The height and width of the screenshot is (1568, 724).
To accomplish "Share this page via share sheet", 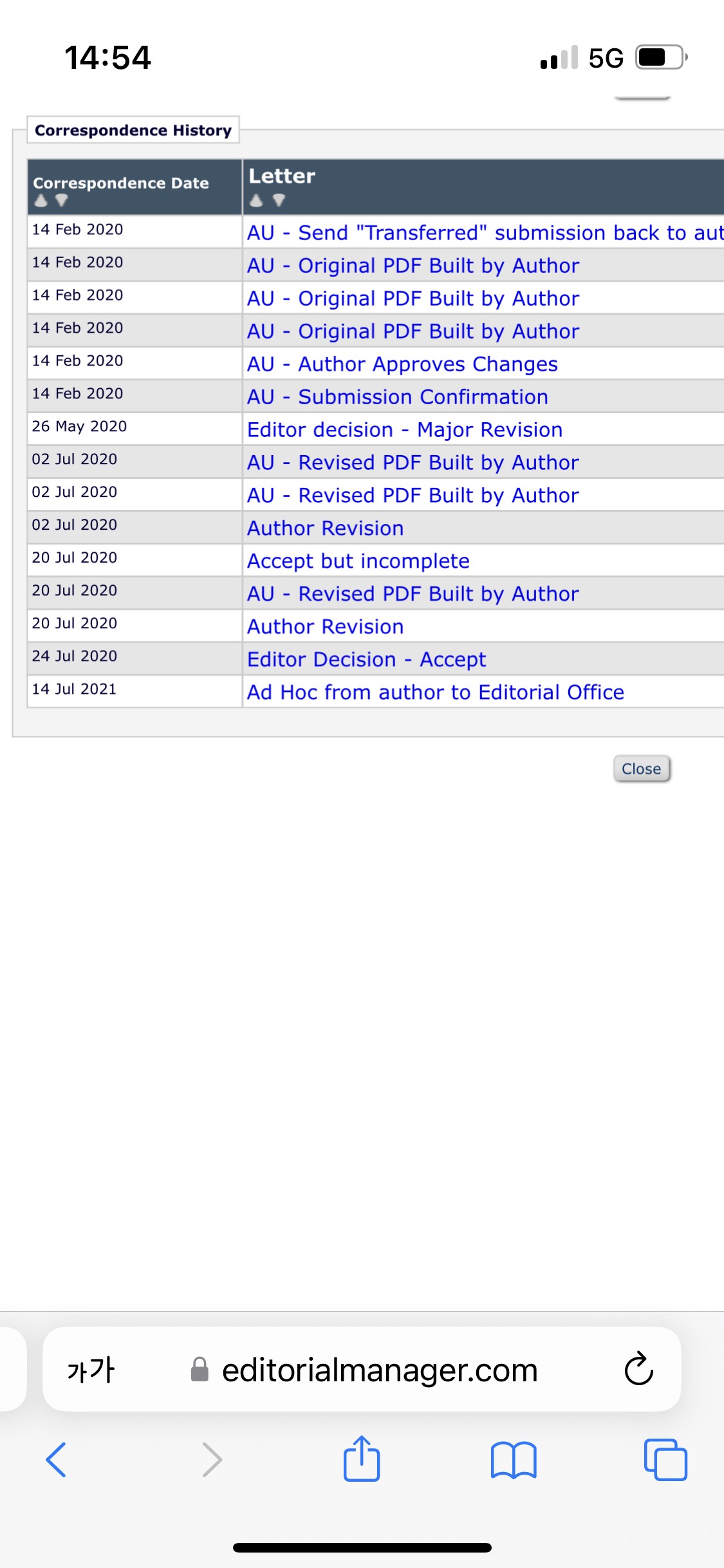I will coord(362,1458).
